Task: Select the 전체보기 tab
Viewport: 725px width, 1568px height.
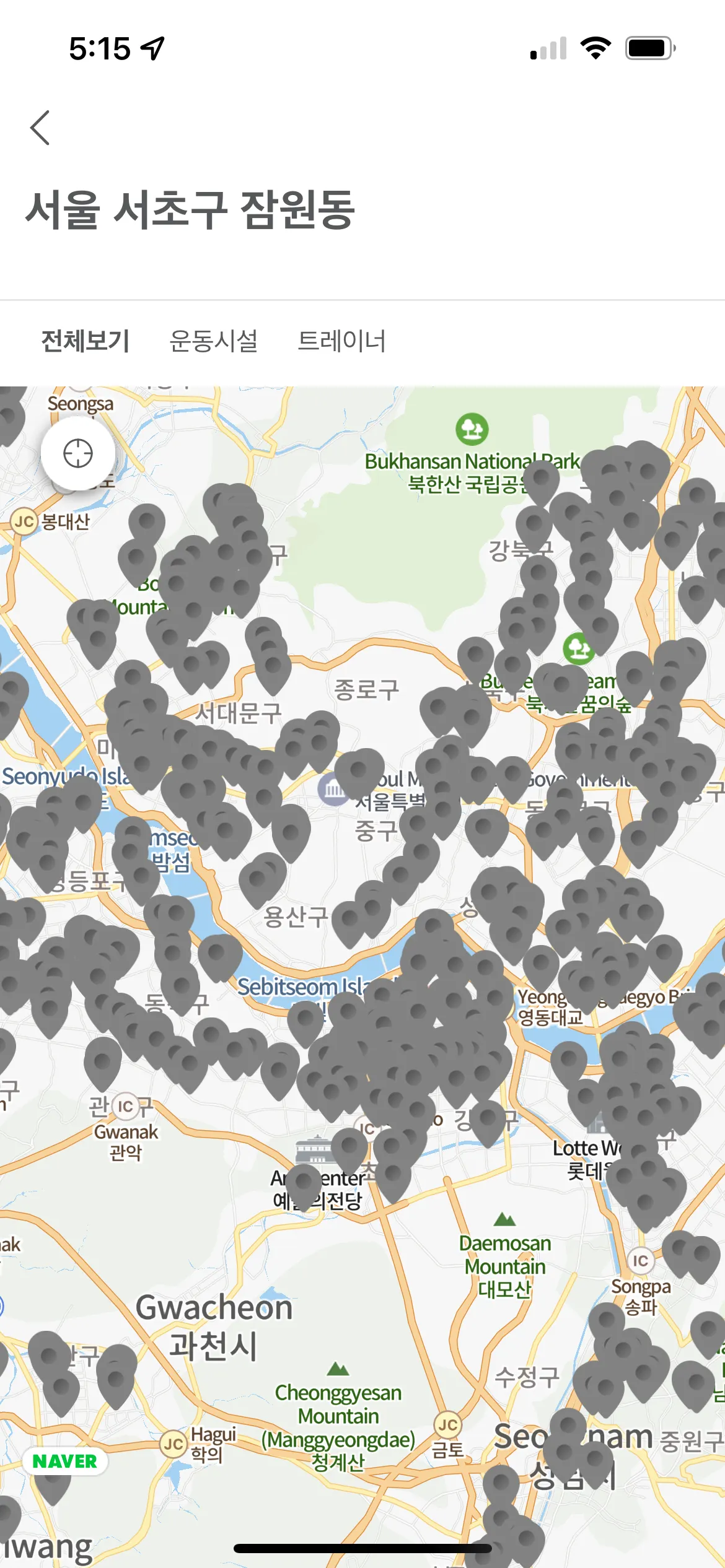Action: (86, 341)
